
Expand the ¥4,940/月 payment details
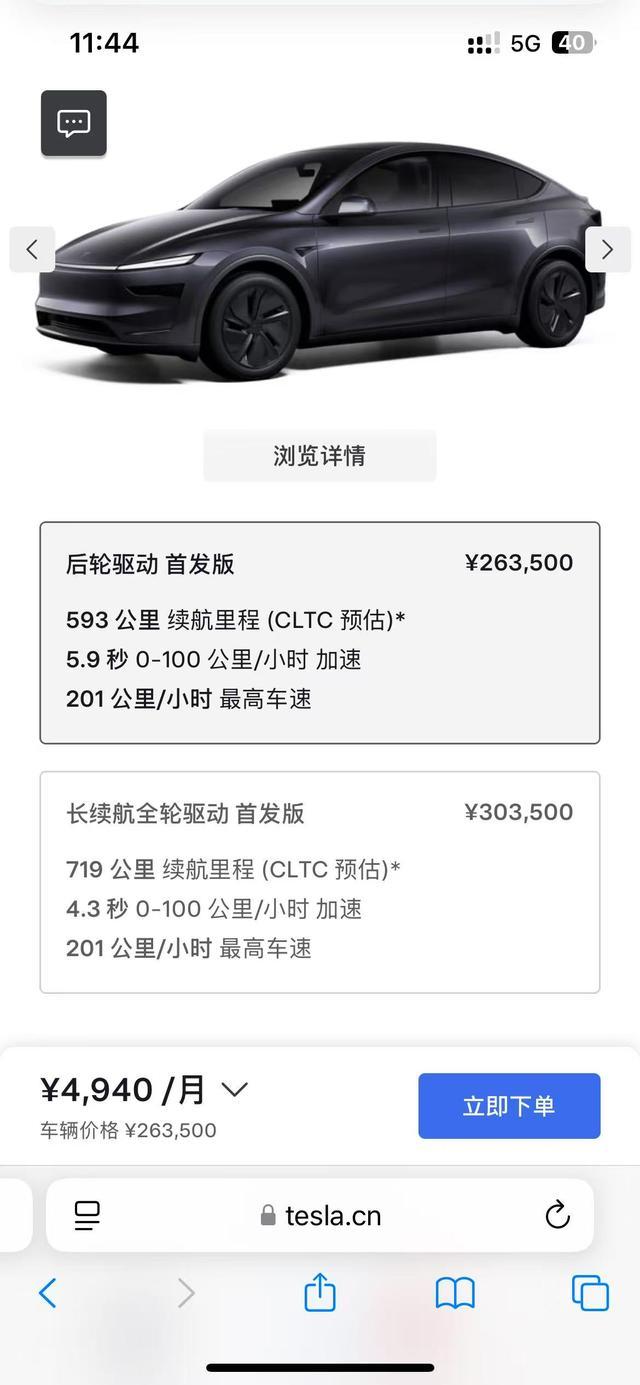234,1090
